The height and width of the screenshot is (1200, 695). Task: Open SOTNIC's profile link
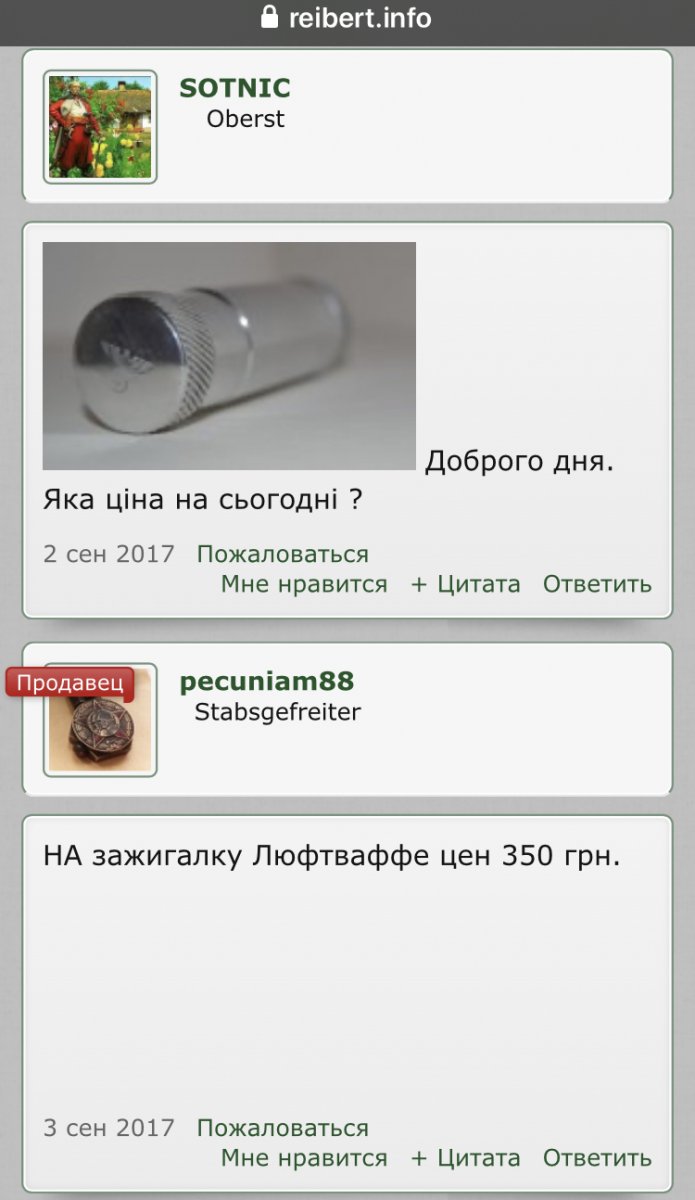(235, 87)
